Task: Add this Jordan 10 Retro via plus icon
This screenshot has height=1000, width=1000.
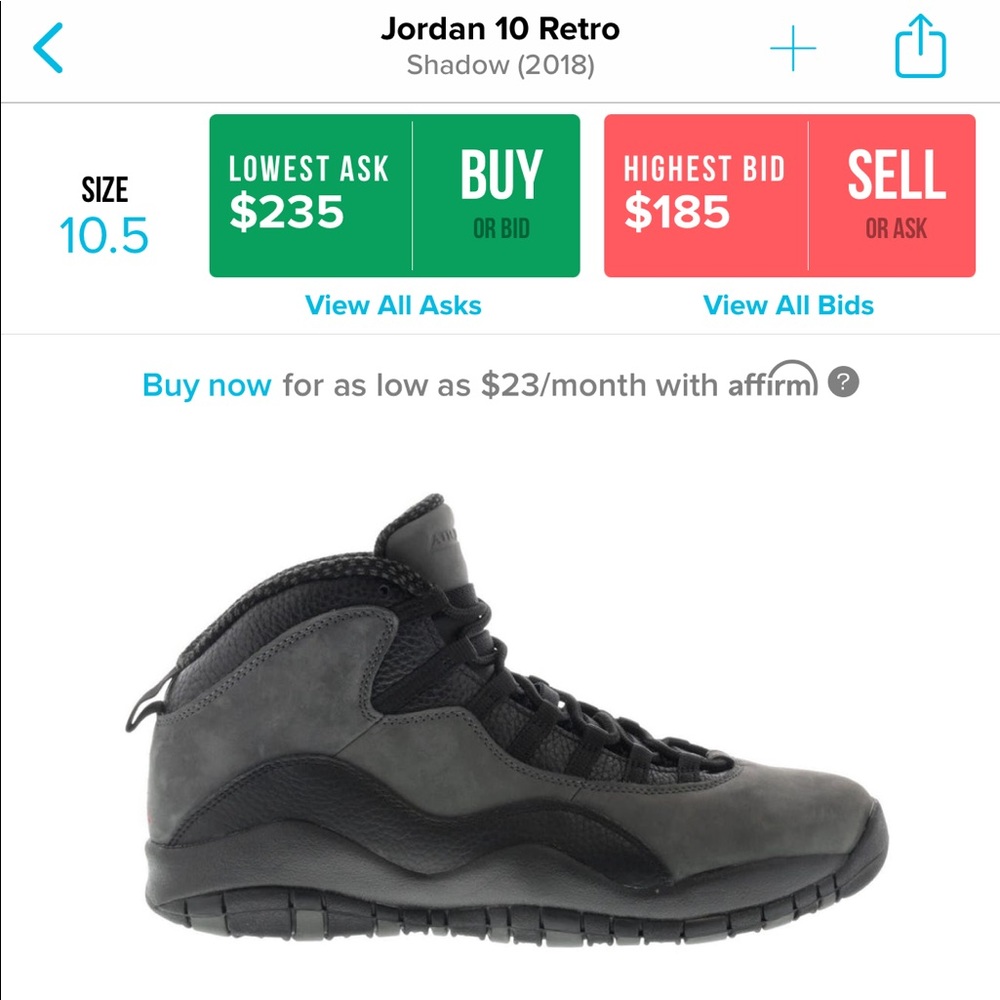Action: coord(793,50)
